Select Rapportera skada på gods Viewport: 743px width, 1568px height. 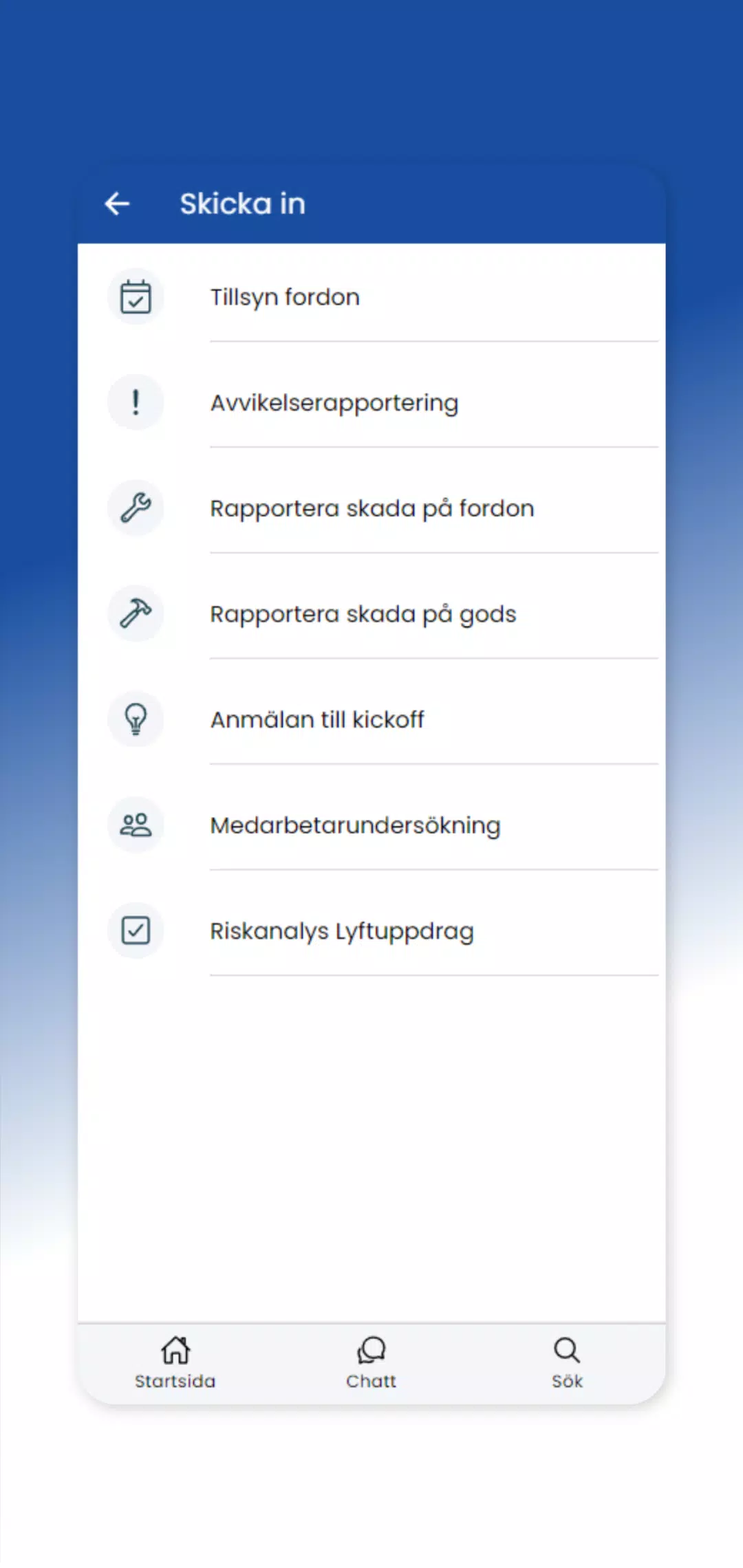coord(371,613)
